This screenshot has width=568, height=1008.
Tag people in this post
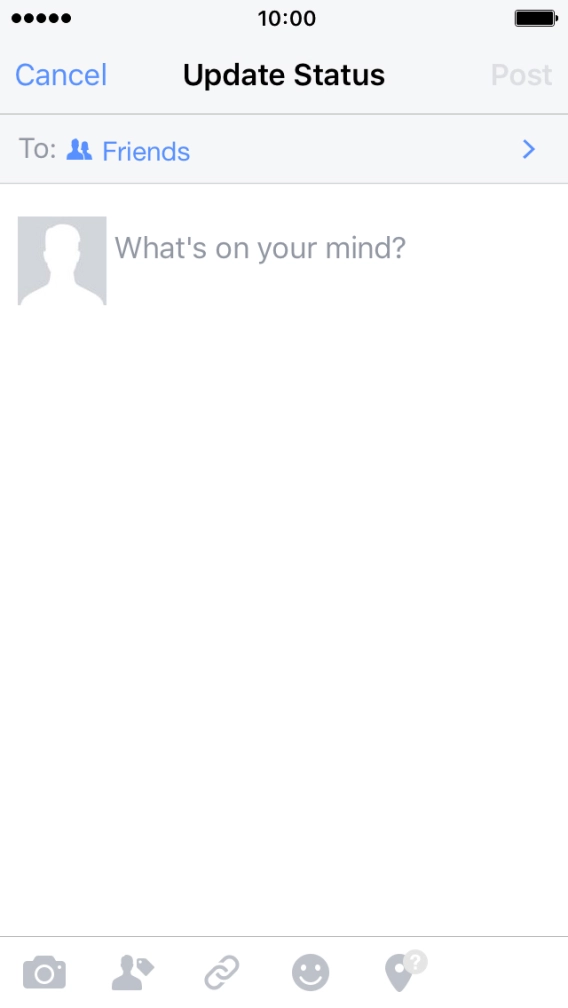point(132,973)
